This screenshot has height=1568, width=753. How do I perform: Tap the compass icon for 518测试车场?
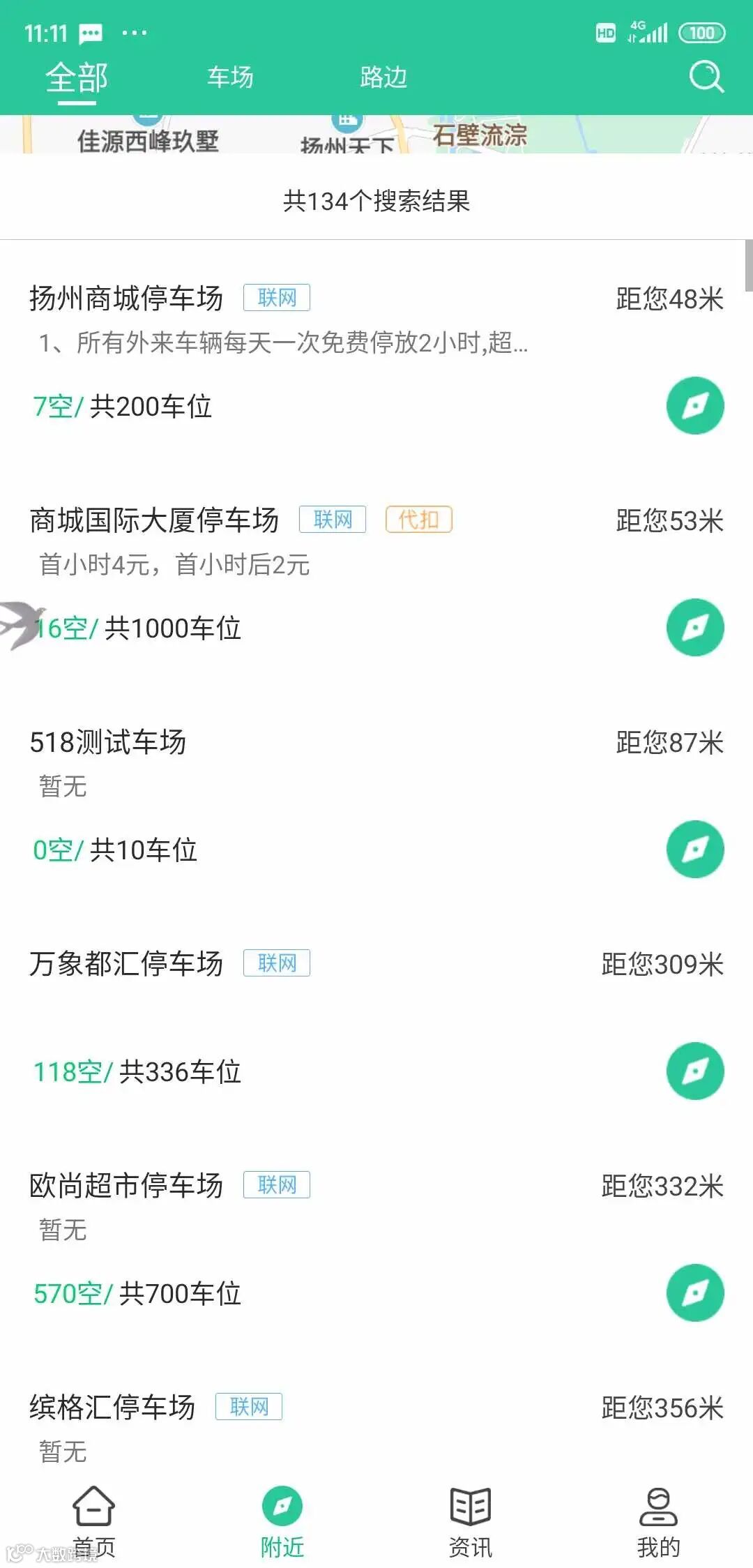point(694,850)
